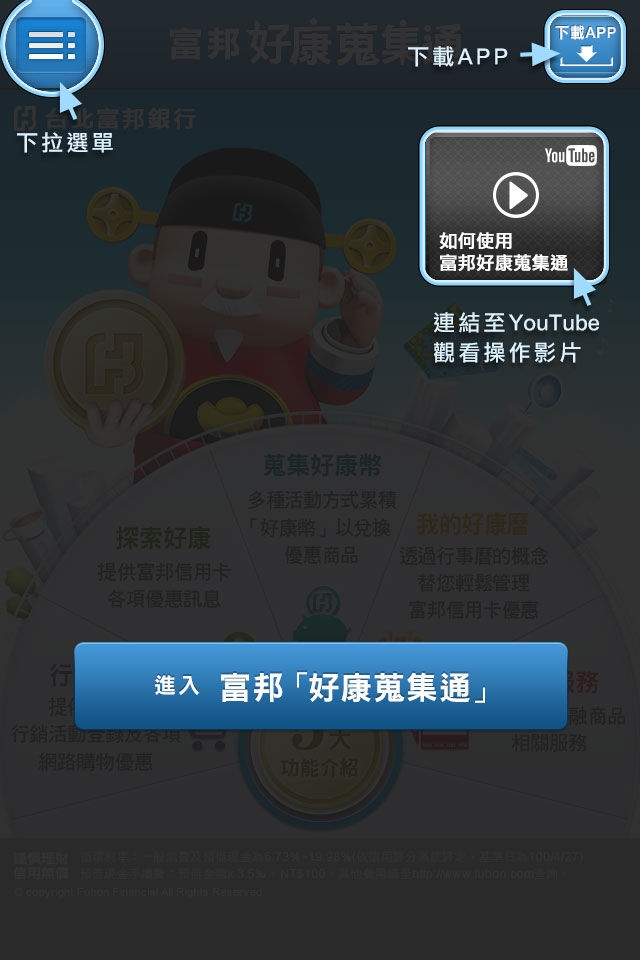
Task: Enter 富邦「好康蒐集通」
Action: (320, 686)
